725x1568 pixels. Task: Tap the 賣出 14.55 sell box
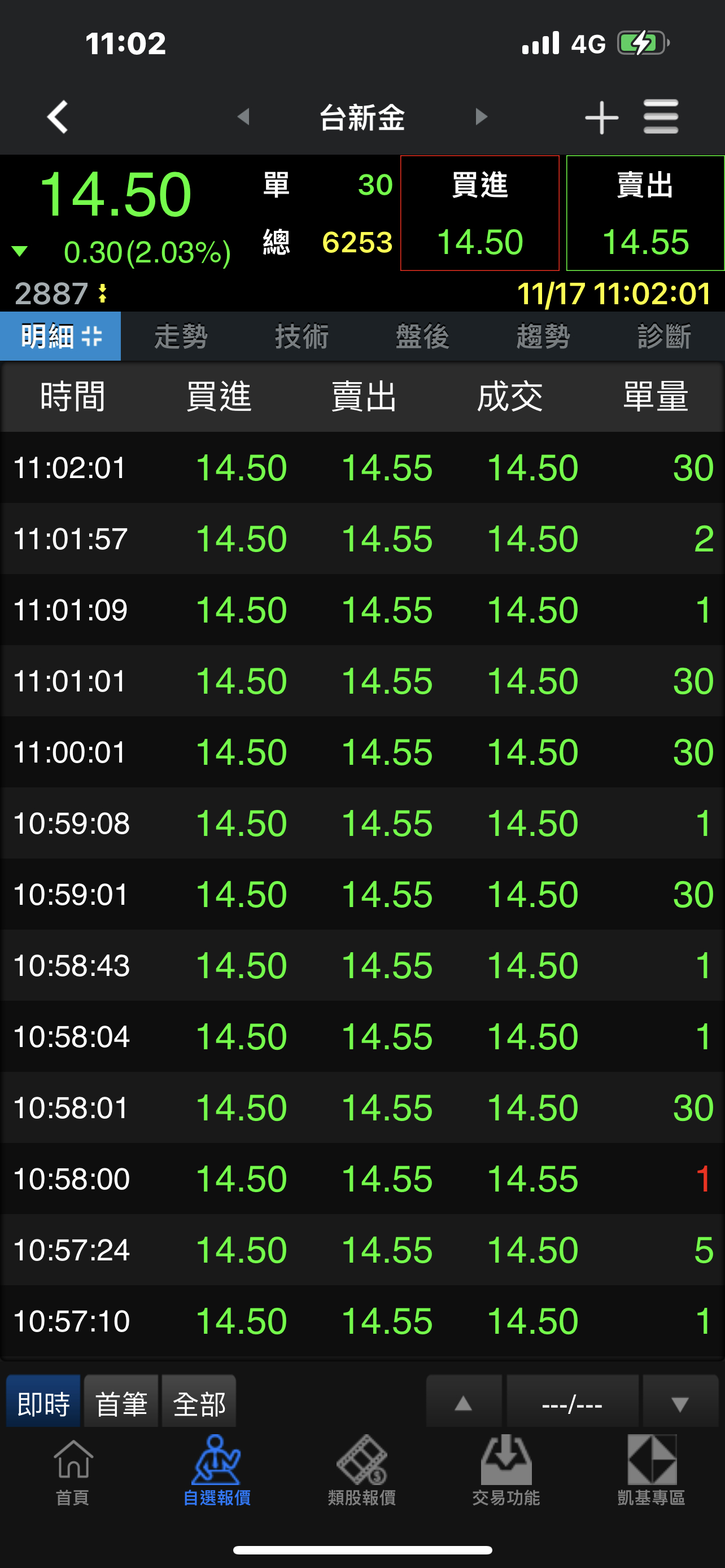[x=645, y=213]
